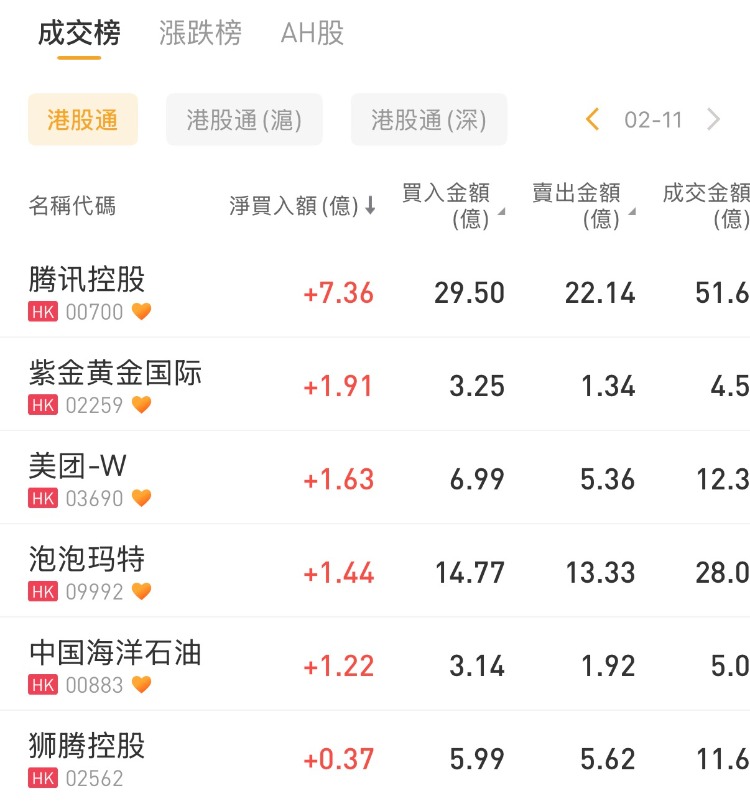Go to the next date after 02-11

[713, 121]
